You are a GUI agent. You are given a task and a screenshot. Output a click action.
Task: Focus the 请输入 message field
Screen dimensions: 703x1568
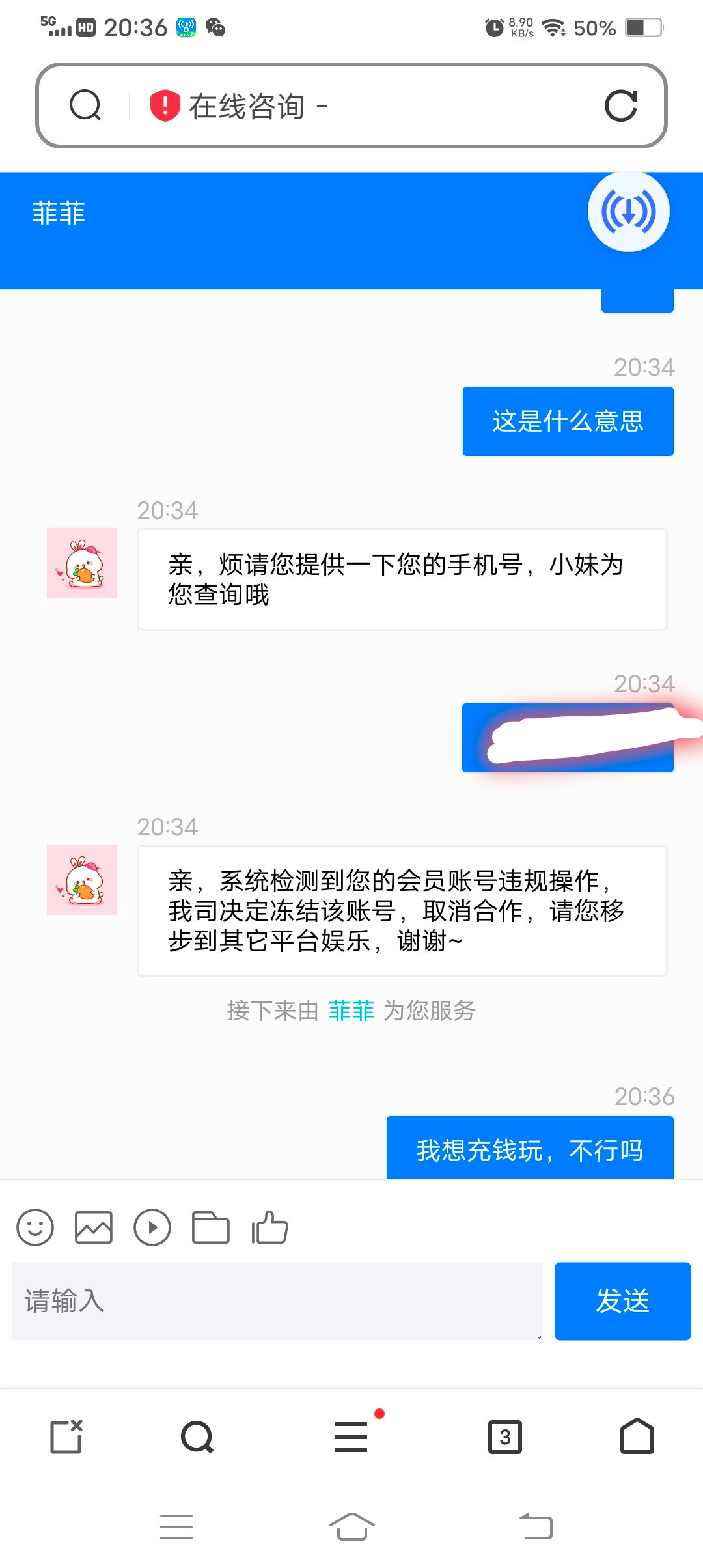tap(277, 1301)
